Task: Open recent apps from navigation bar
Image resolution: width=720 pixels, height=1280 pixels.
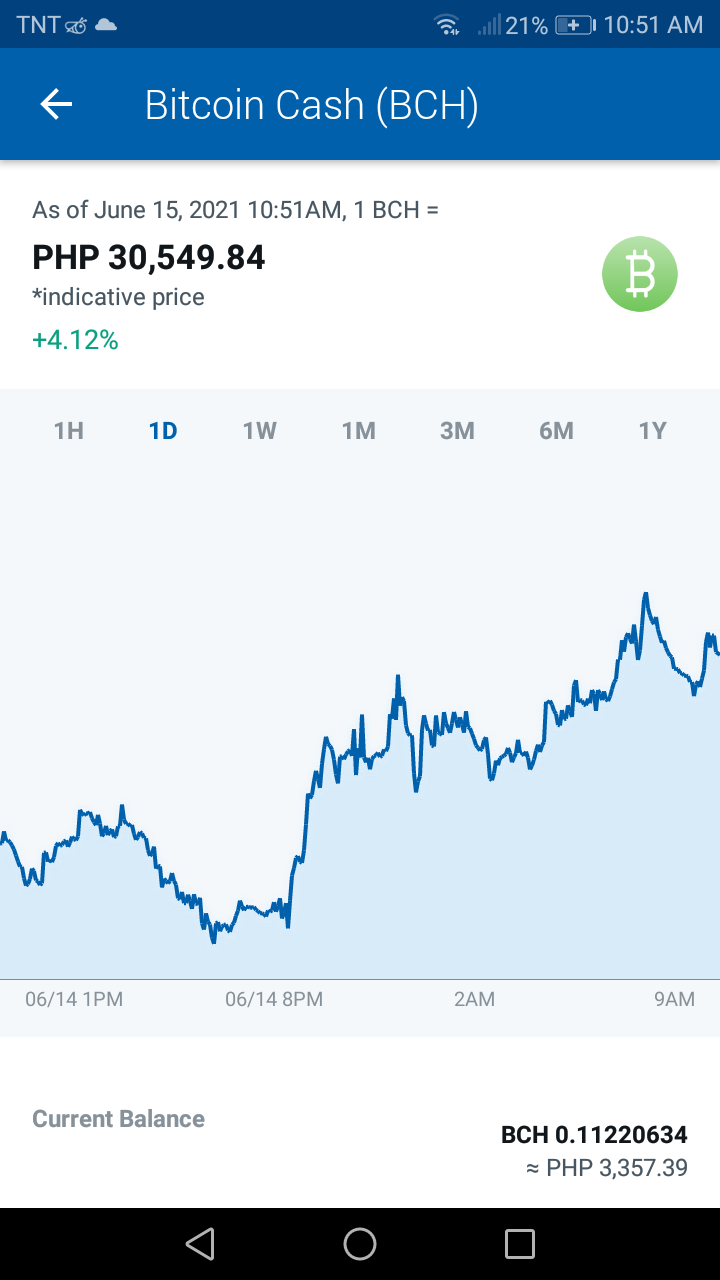Action: pos(520,1244)
